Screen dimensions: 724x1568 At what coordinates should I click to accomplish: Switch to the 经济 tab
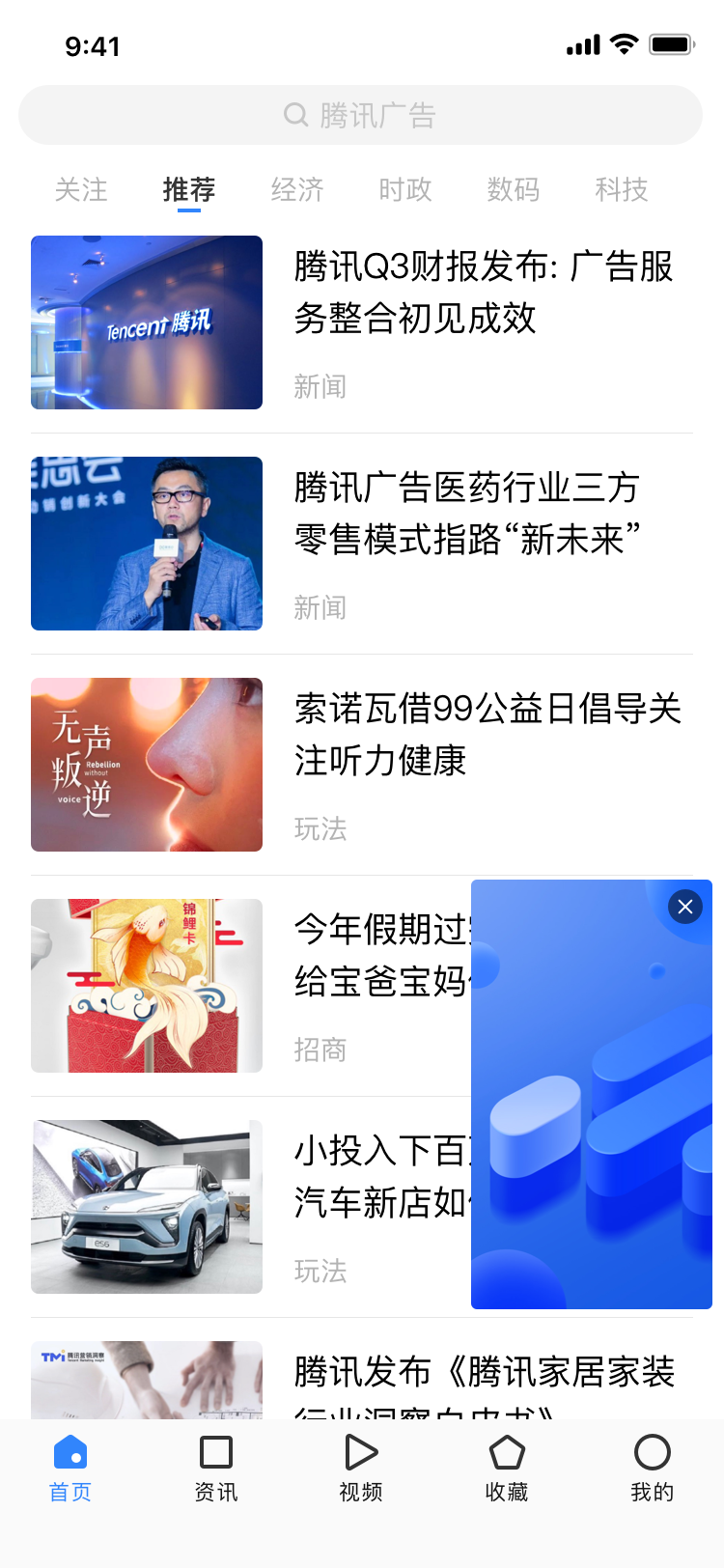297,189
